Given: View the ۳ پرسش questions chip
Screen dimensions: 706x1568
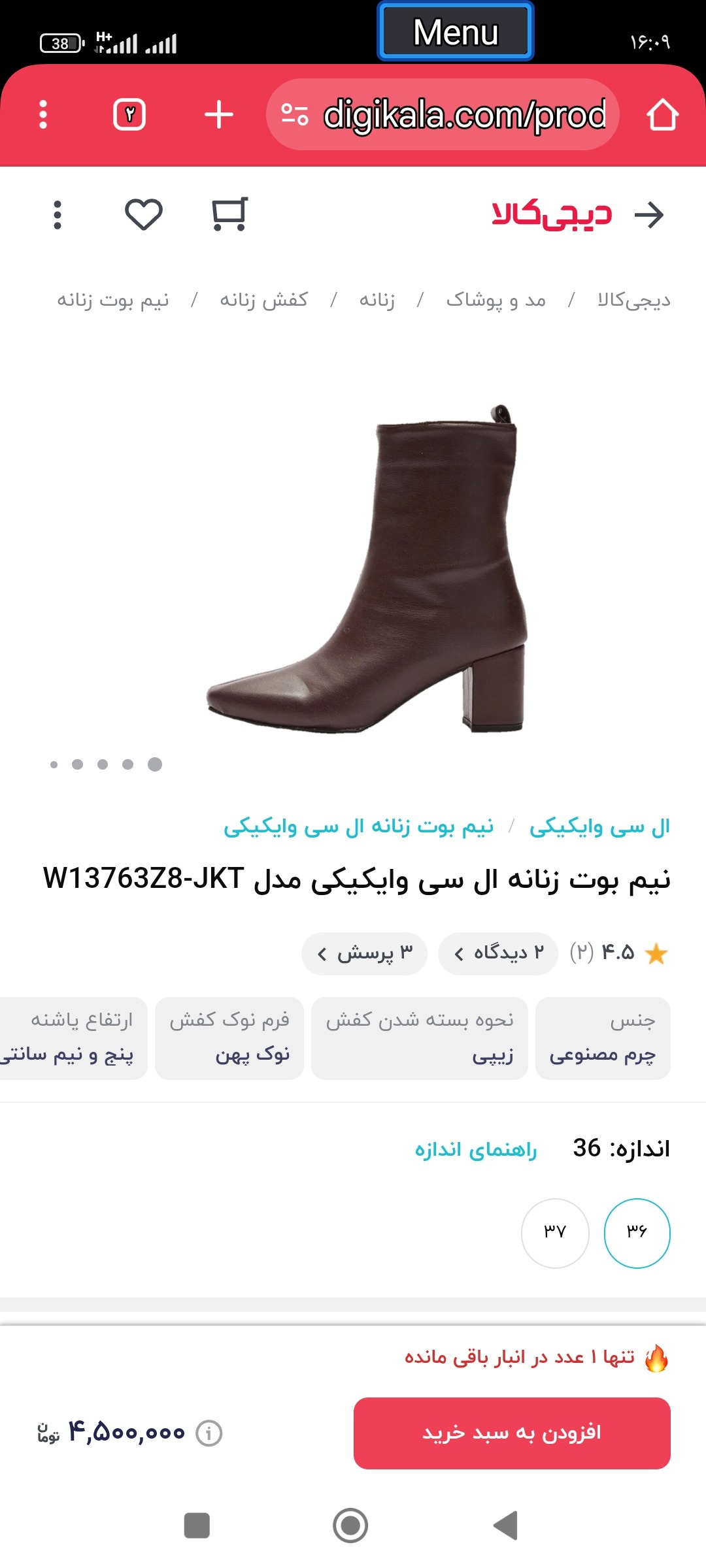Looking at the screenshot, I should click(x=364, y=954).
